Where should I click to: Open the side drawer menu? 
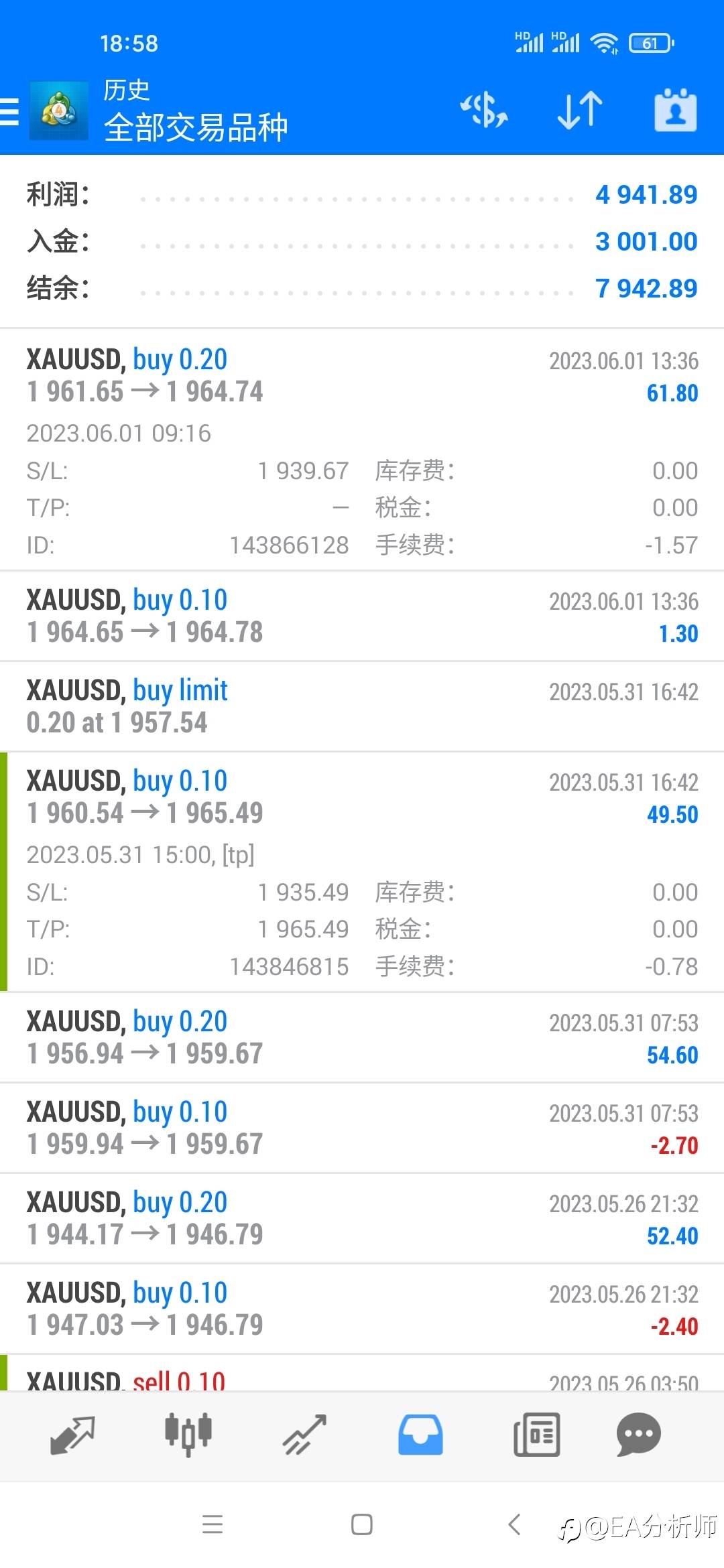pyautogui.click(x=9, y=111)
